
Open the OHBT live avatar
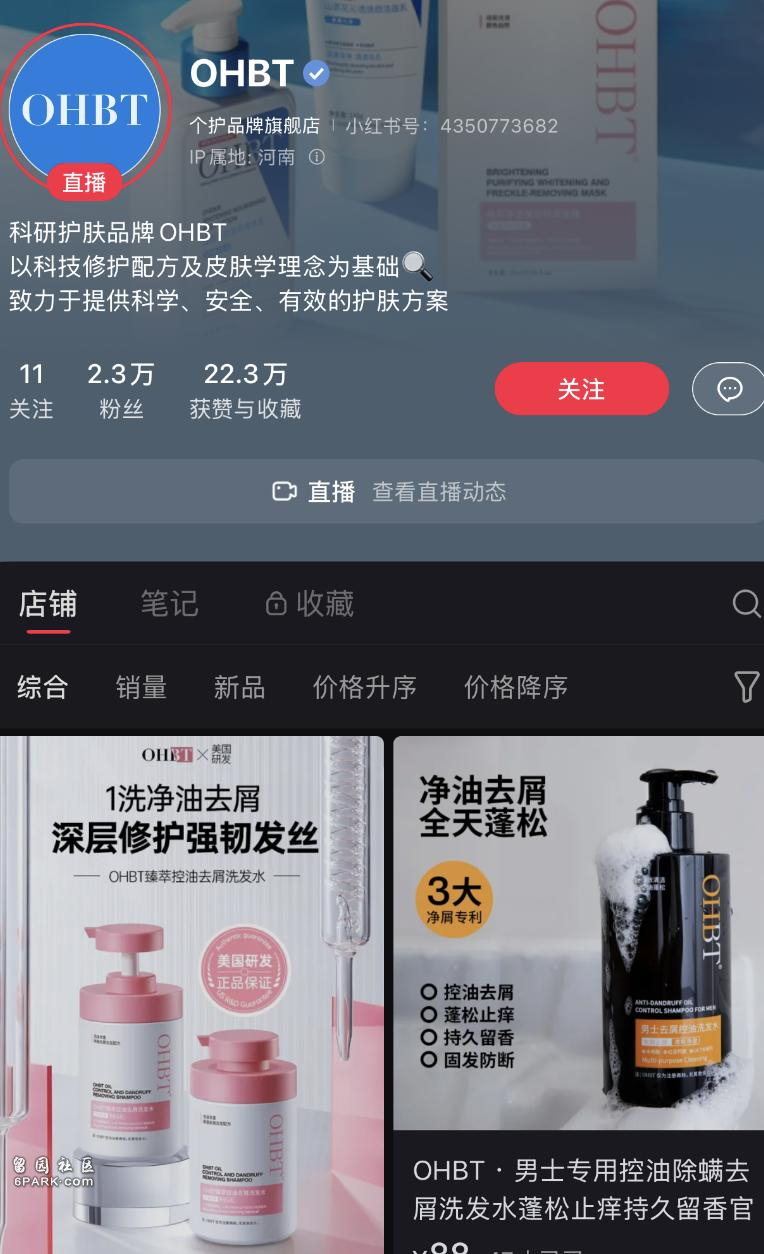(x=84, y=109)
